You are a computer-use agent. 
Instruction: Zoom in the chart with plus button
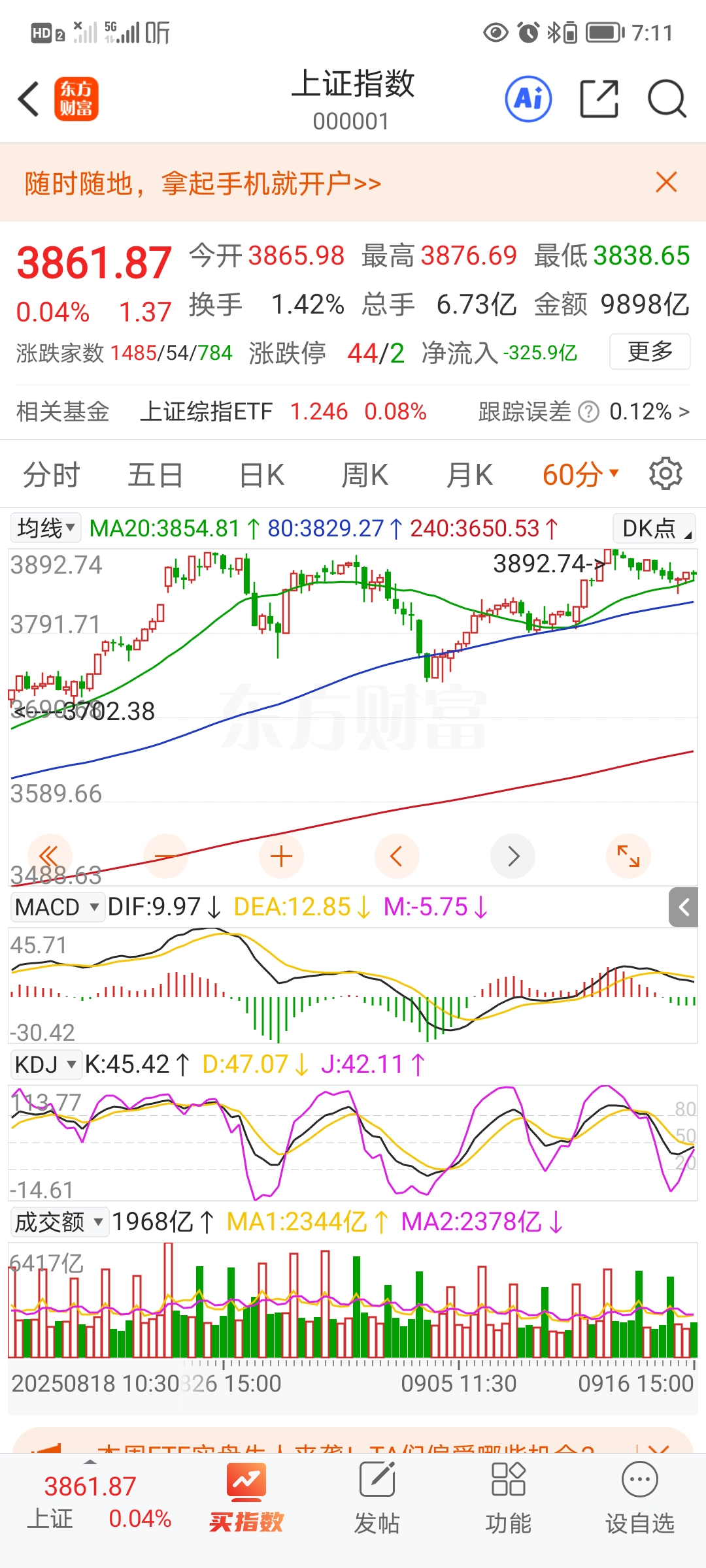click(x=281, y=857)
